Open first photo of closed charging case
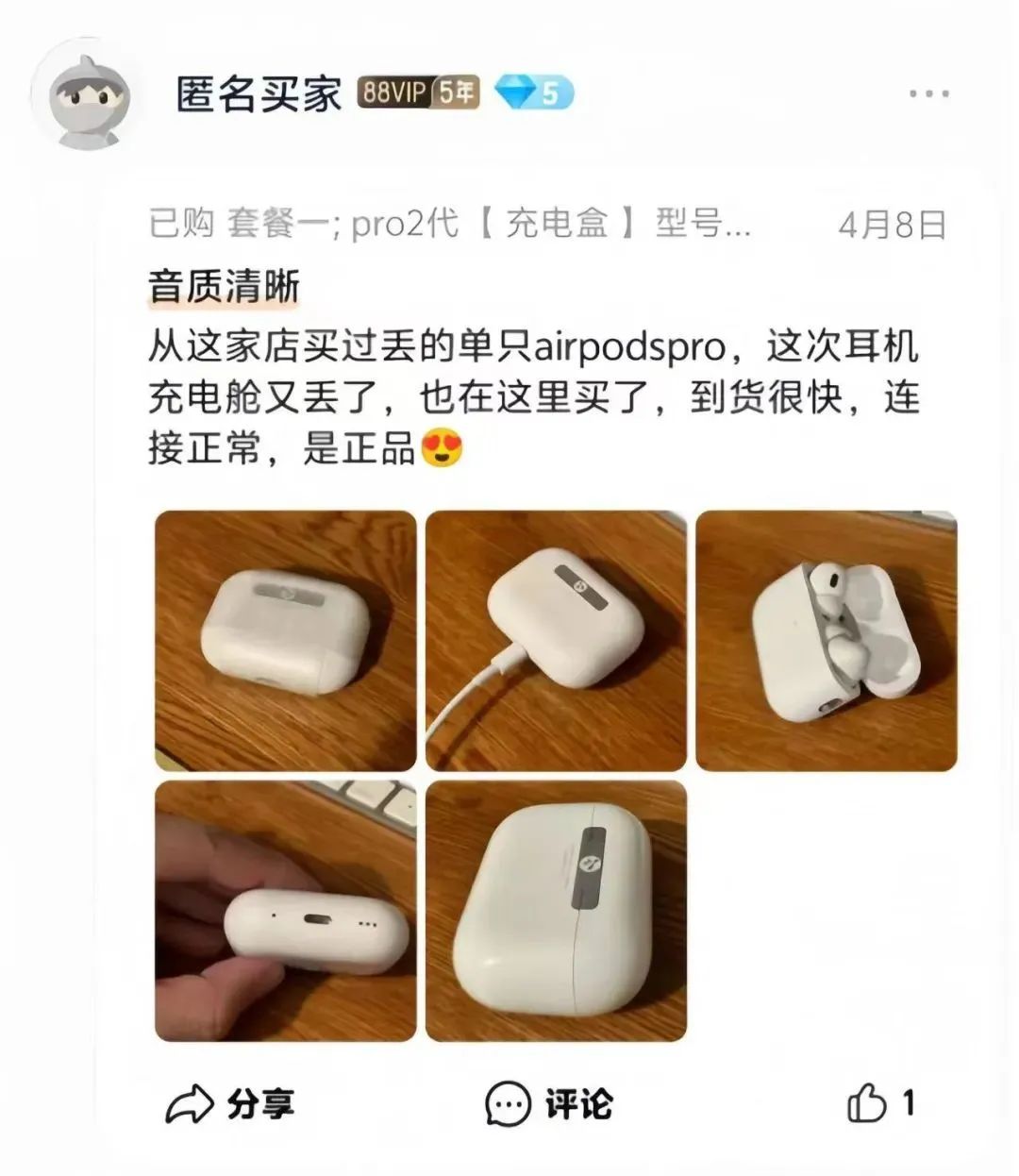The width and height of the screenshot is (1019, 1176). click(x=285, y=641)
